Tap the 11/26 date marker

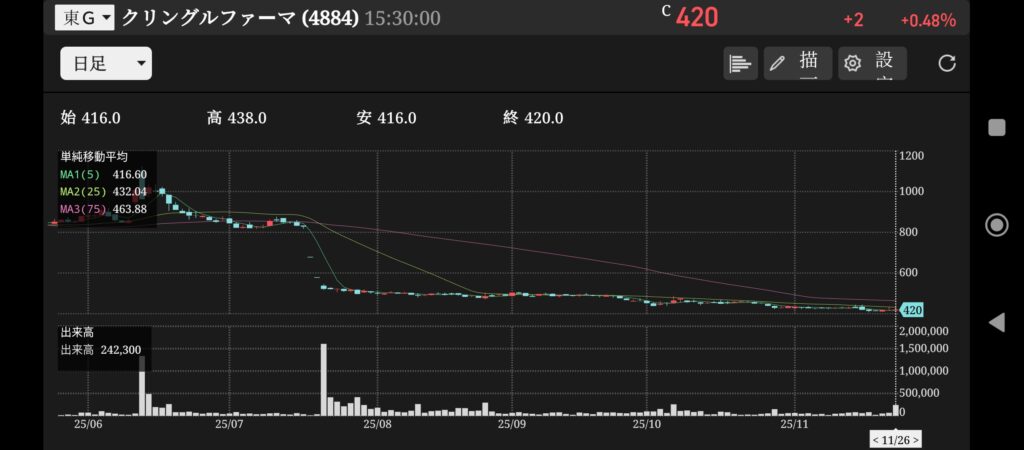(x=894, y=439)
